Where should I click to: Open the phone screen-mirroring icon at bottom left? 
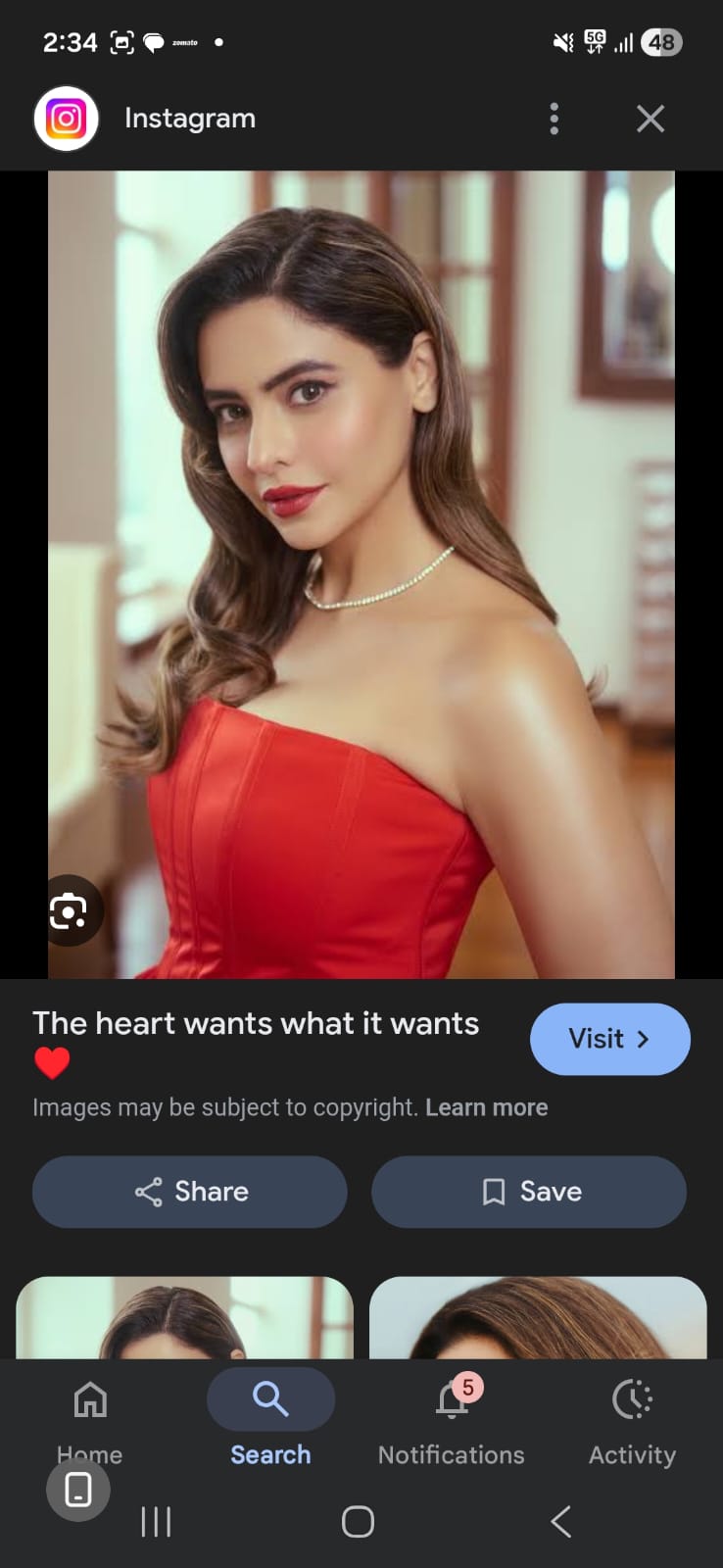tap(78, 1490)
